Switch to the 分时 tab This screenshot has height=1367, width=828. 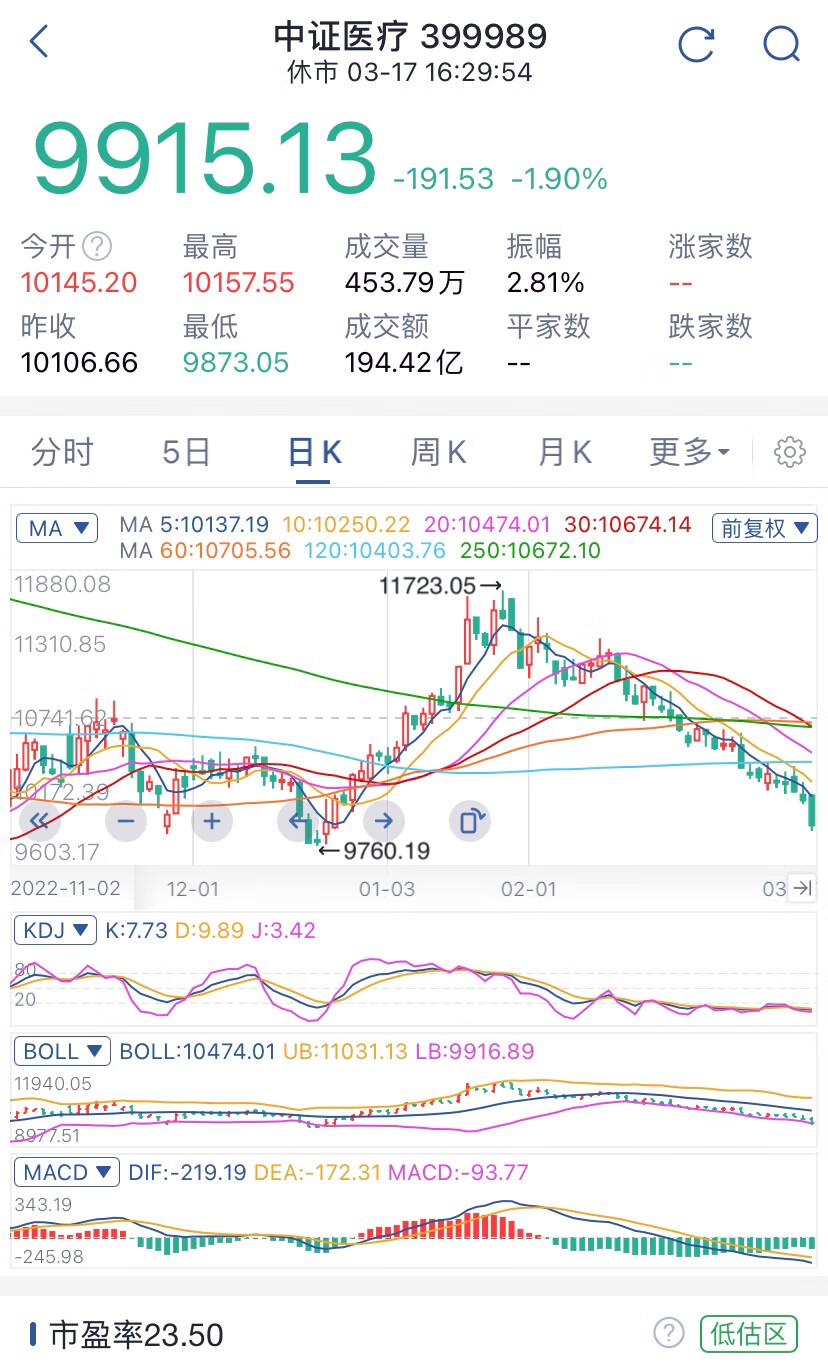(x=62, y=453)
